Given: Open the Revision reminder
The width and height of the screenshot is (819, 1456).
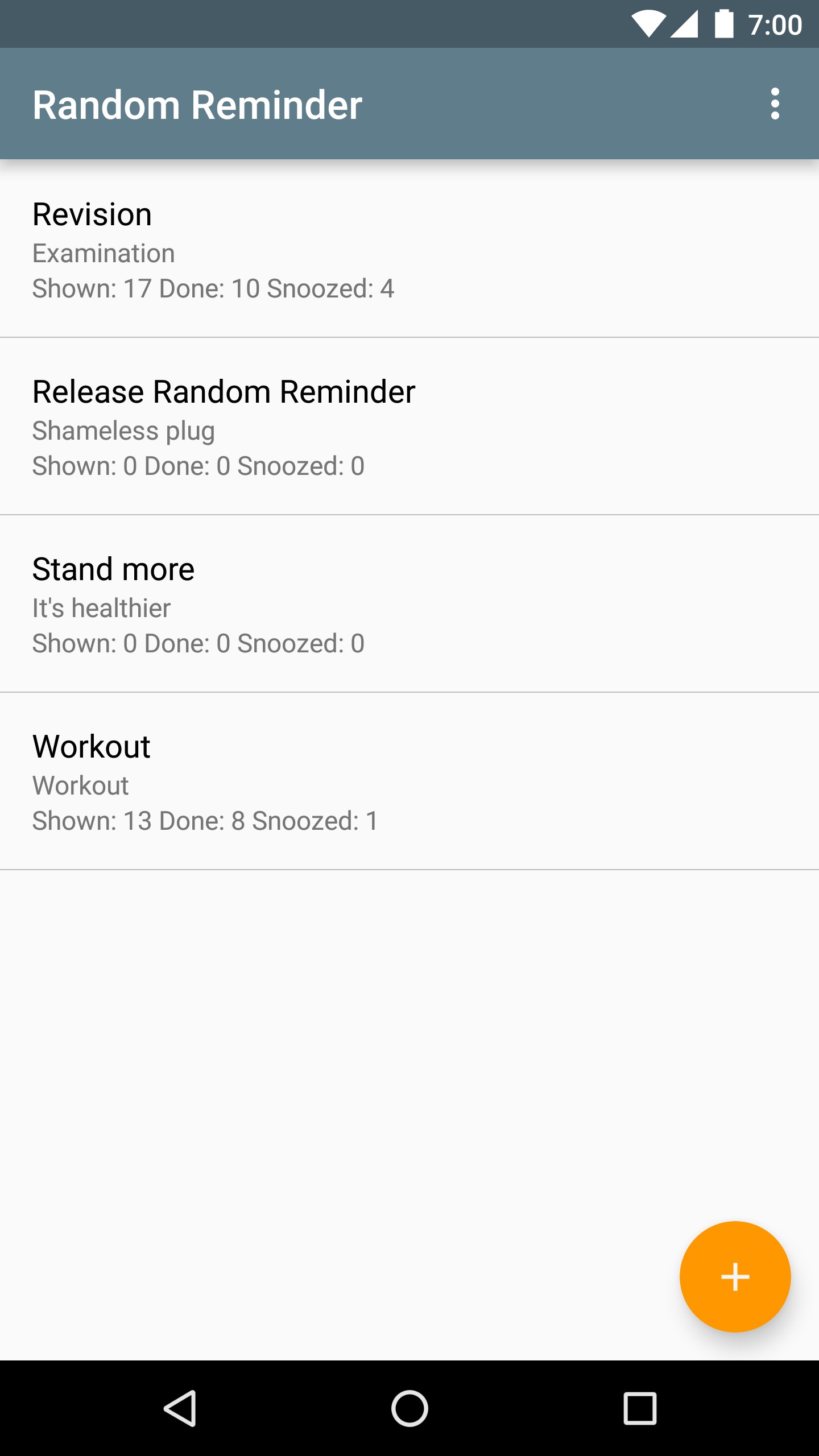Looking at the screenshot, I should coord(409,249).
